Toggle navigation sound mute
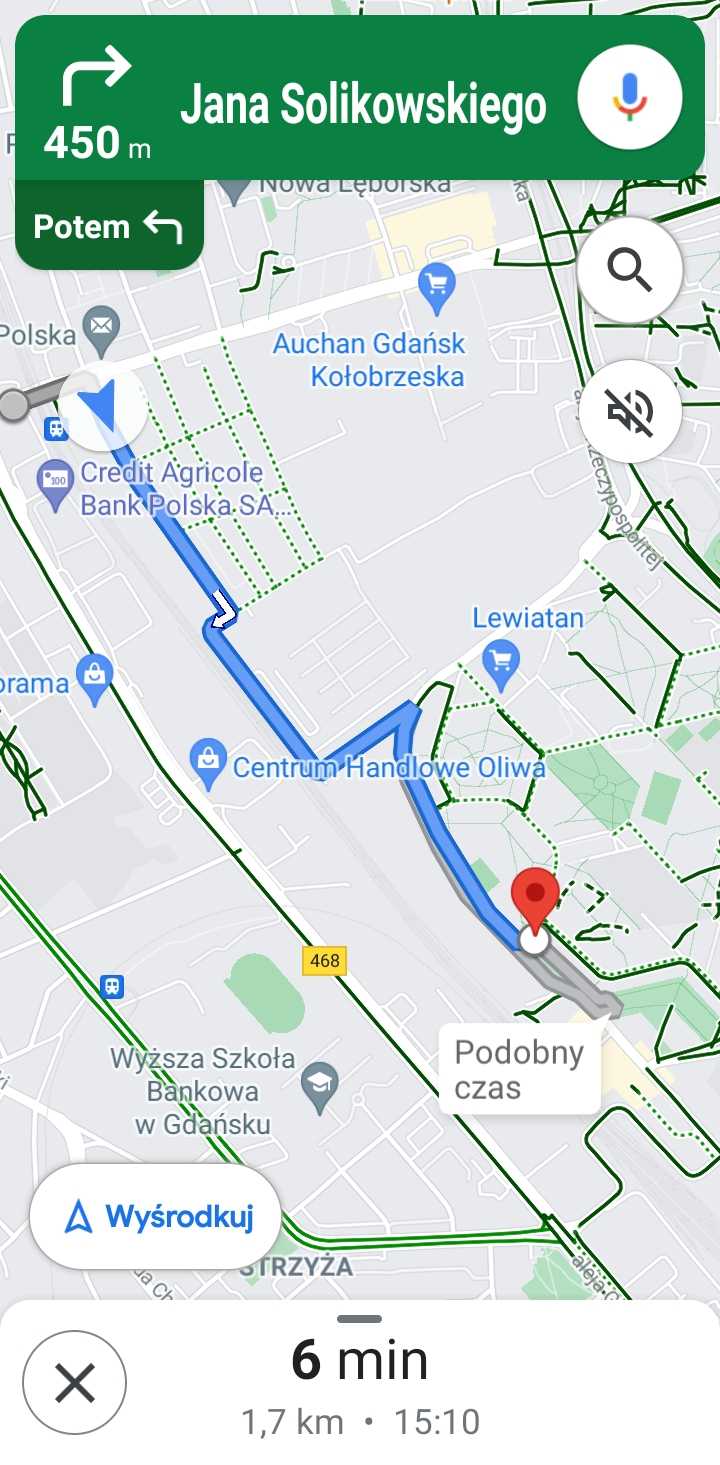The image size is (720, 1465). pos(630,411)
